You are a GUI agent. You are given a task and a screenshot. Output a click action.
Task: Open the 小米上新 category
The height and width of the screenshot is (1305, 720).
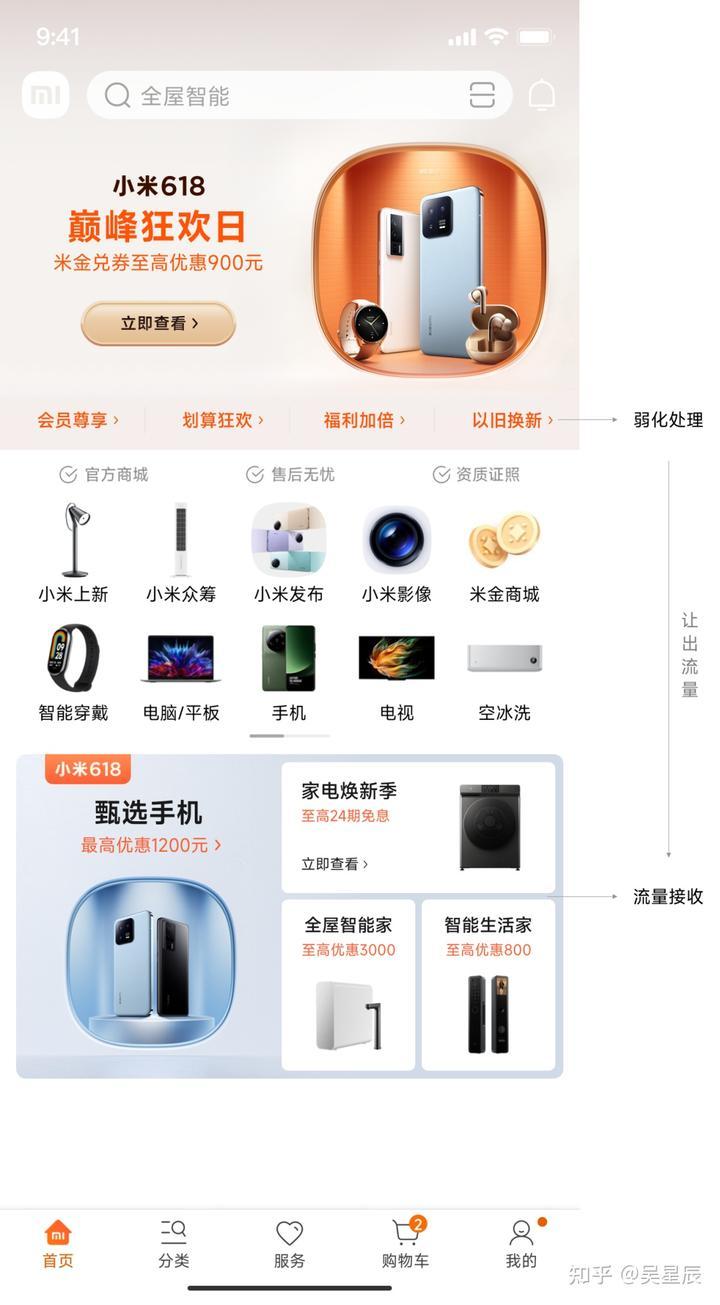74,553
